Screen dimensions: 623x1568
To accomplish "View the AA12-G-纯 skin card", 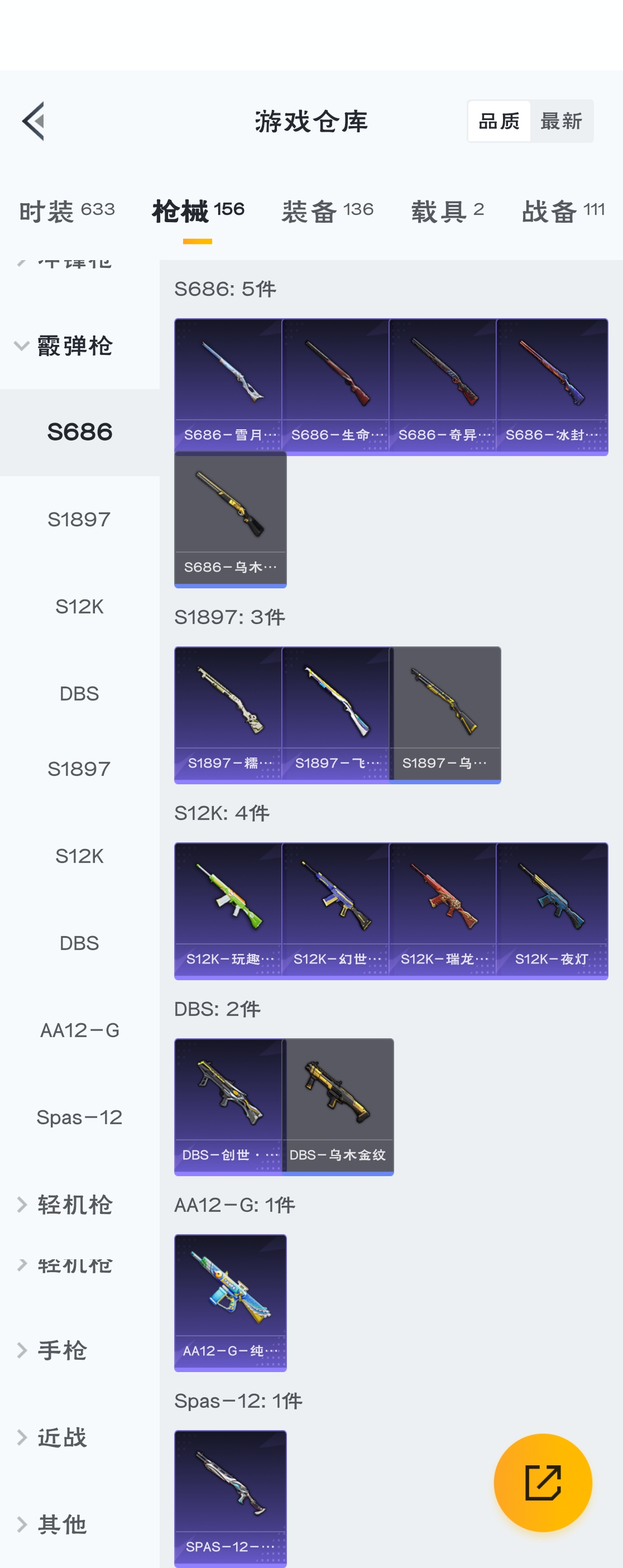I will [230, 1302].
